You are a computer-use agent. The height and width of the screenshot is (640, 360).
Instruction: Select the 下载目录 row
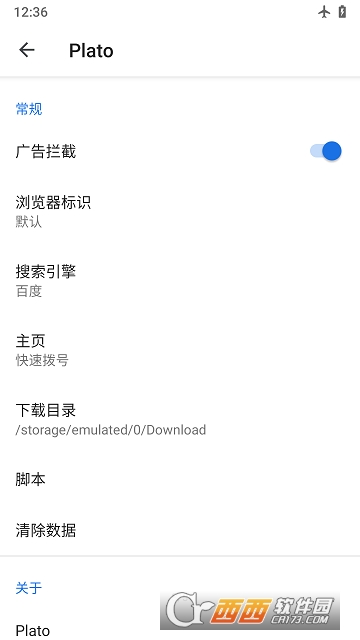pyautogui.click(x=180, y=419)
